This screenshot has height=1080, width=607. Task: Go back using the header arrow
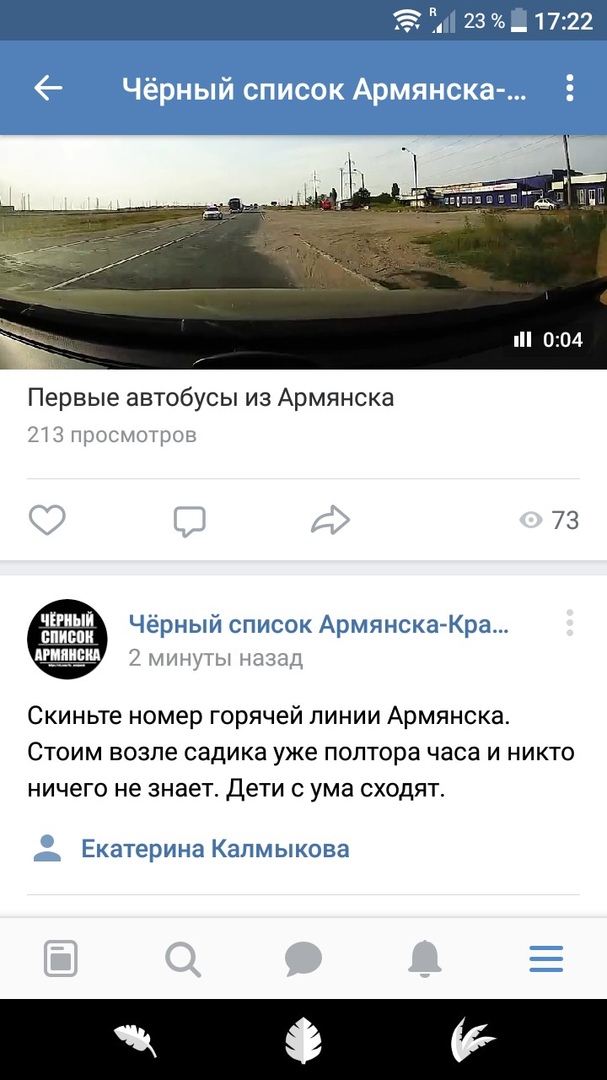[48, 88]
